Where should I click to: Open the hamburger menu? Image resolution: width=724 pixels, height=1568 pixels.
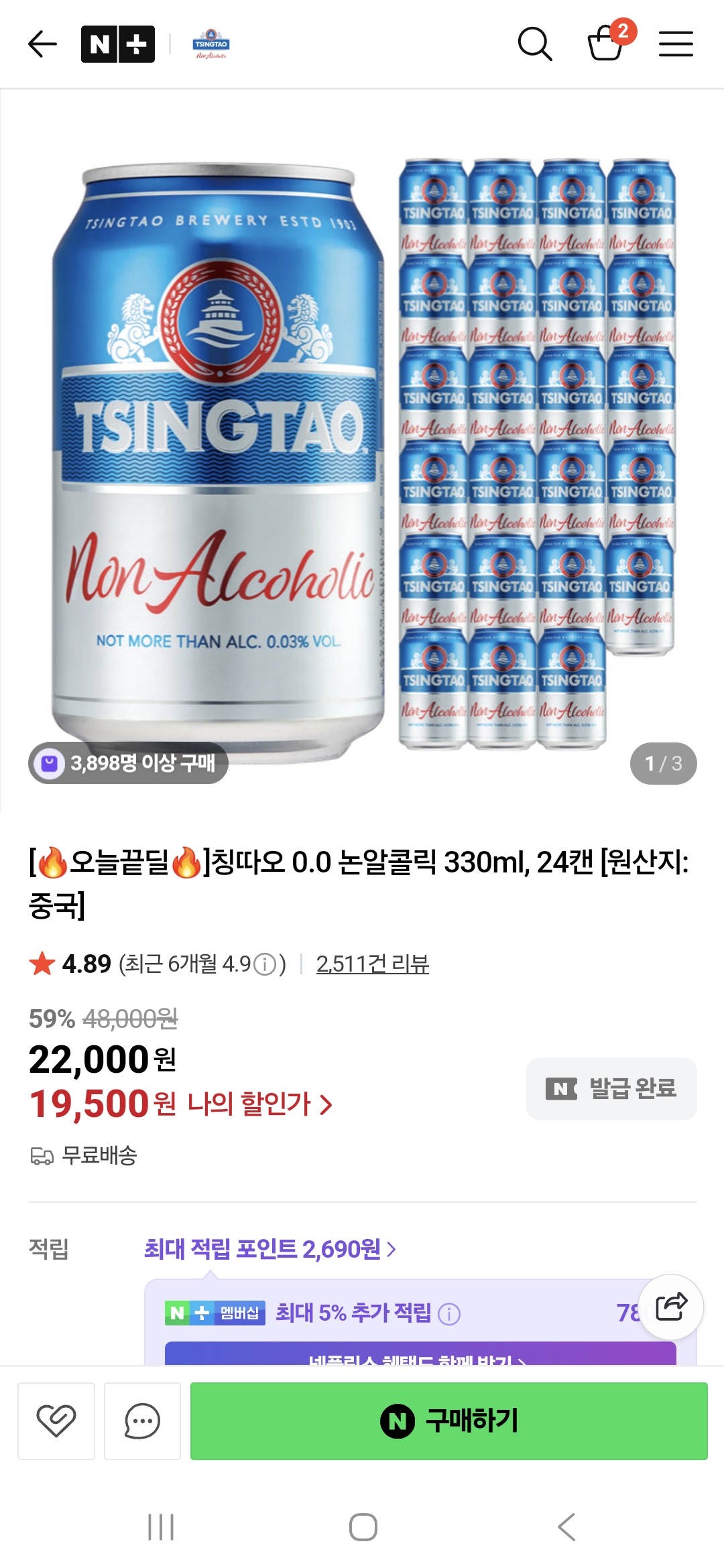tap(676, 44)
